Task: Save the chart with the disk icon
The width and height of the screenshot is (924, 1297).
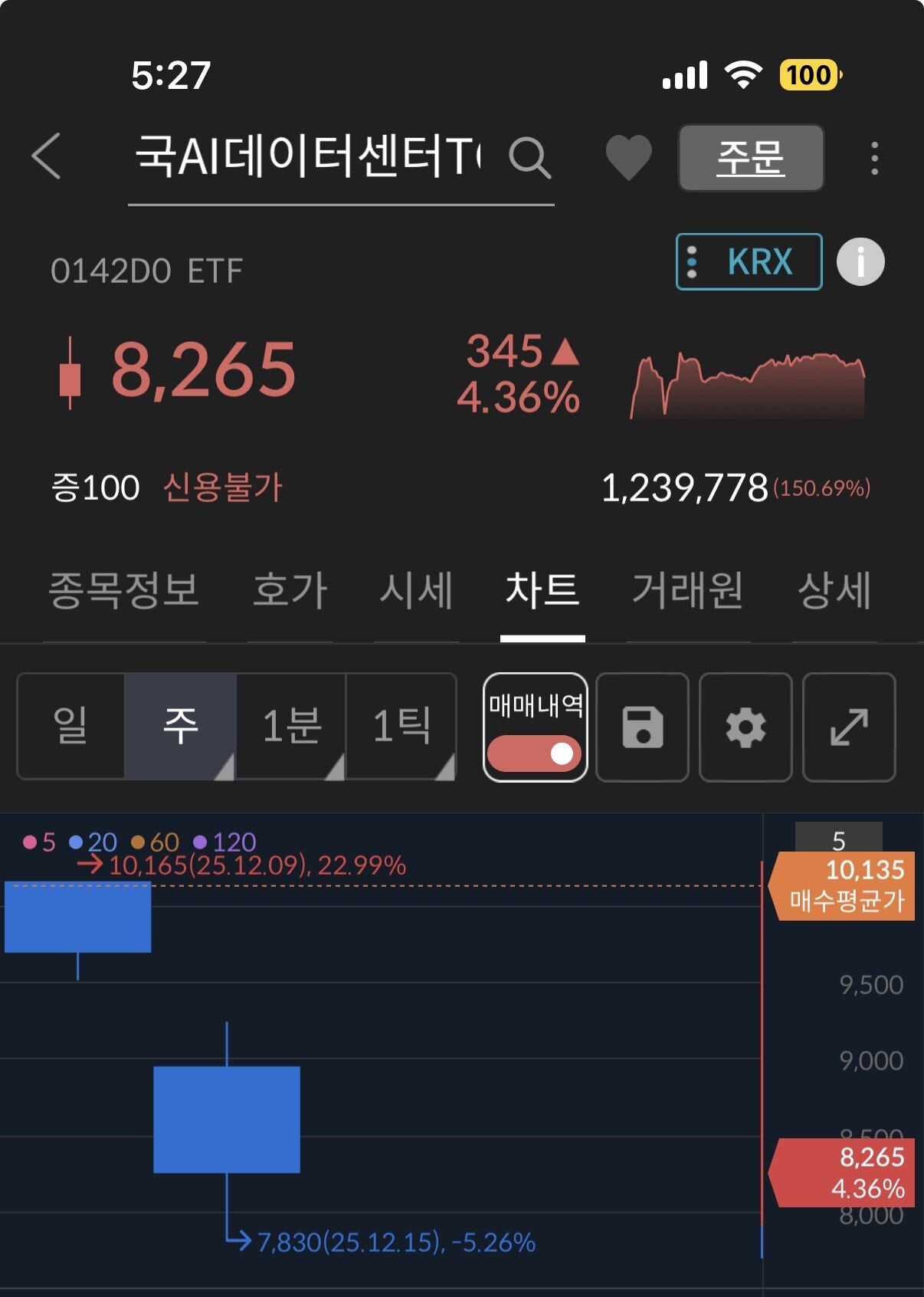Action: click(642, 727)
